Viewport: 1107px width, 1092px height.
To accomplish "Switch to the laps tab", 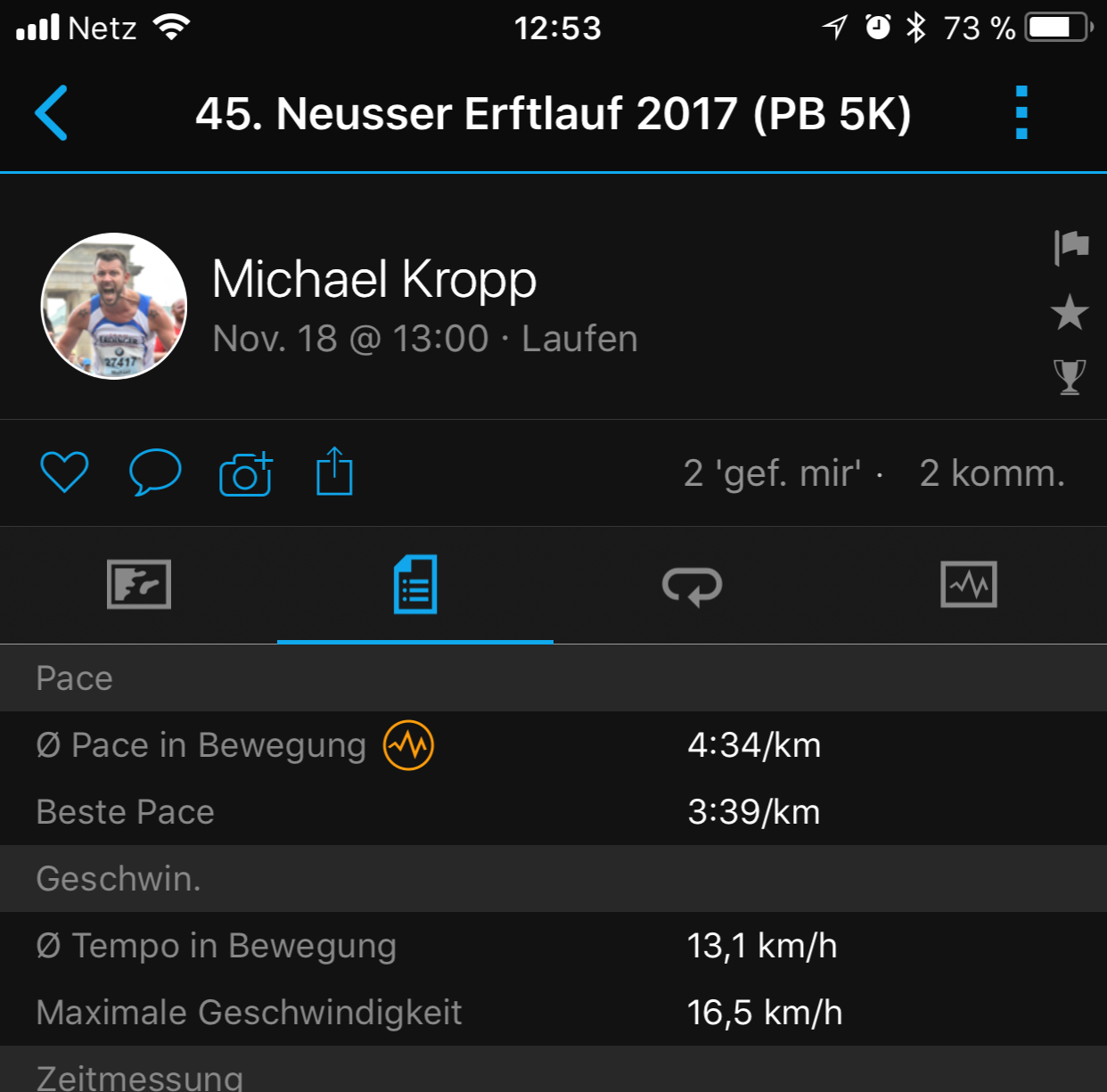I will (x=692, y=586).
